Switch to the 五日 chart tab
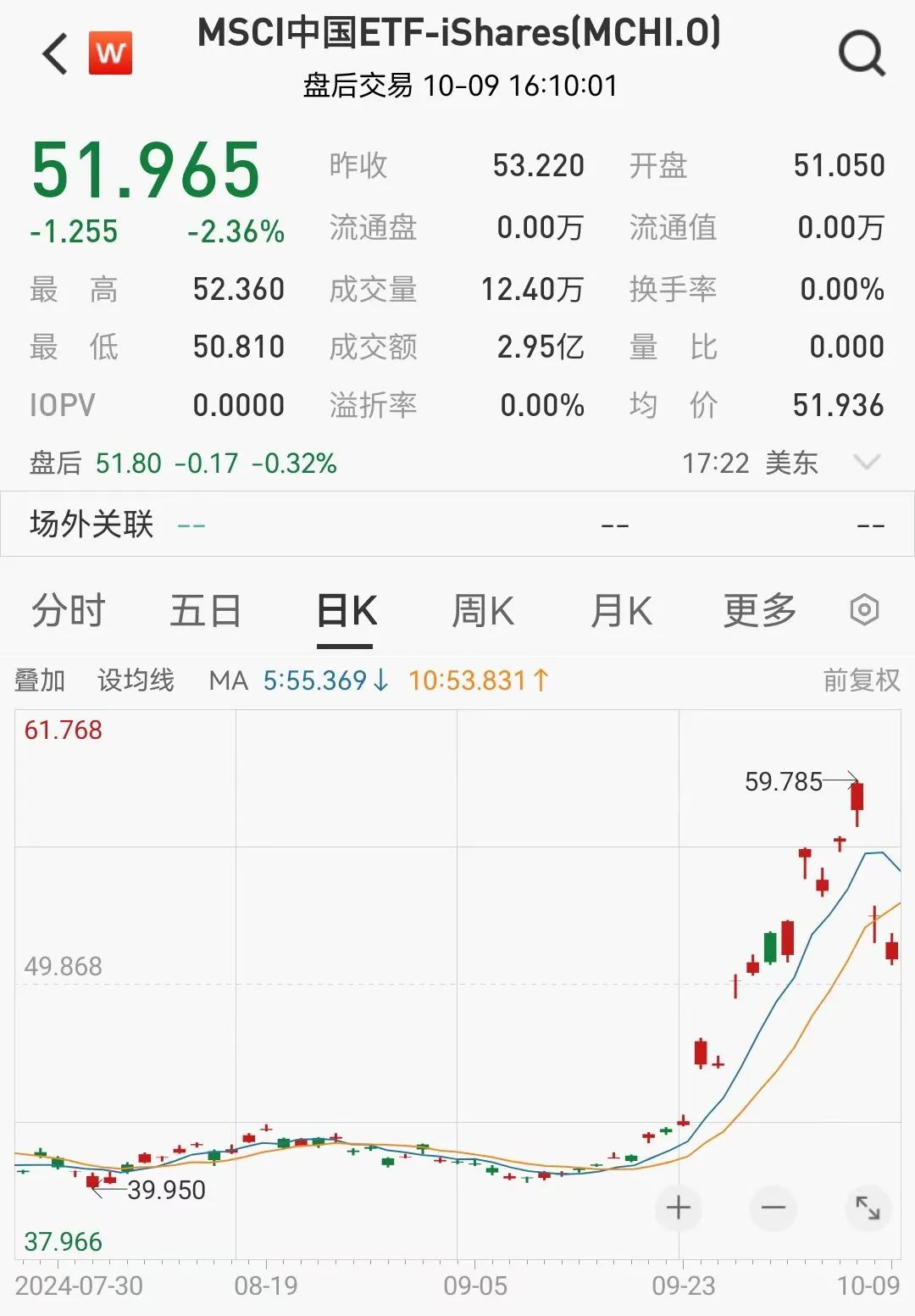This screenshot has height=1316, width=915. point(206,611)
